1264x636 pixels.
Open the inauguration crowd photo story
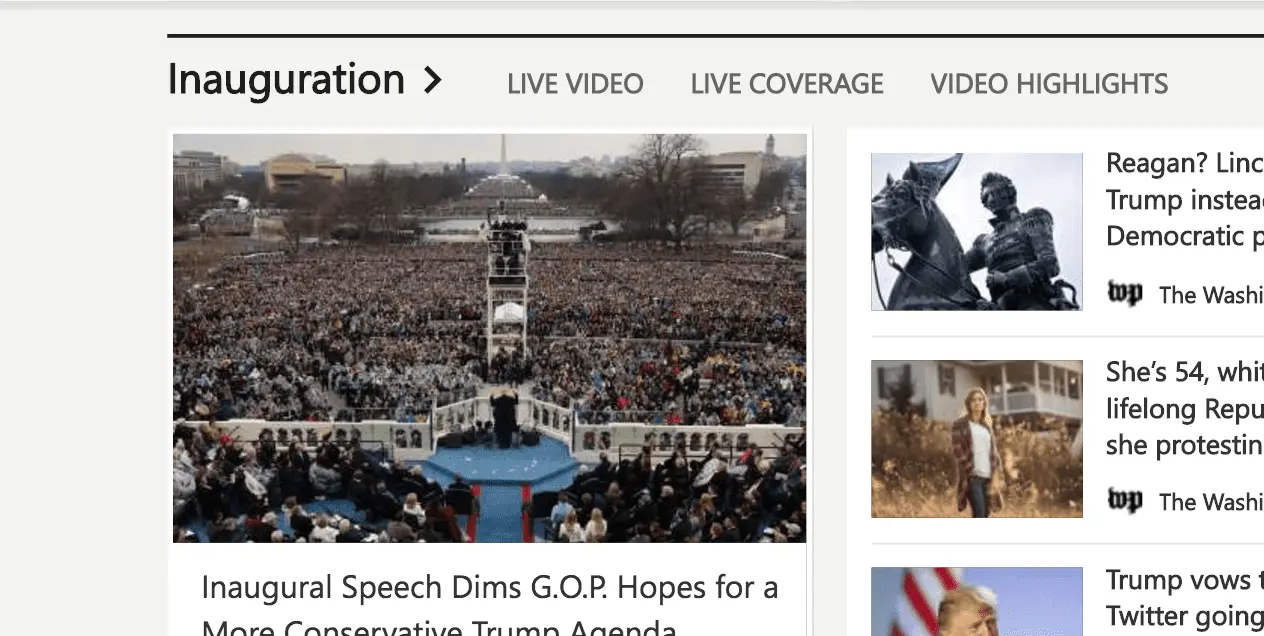[489, 338]
